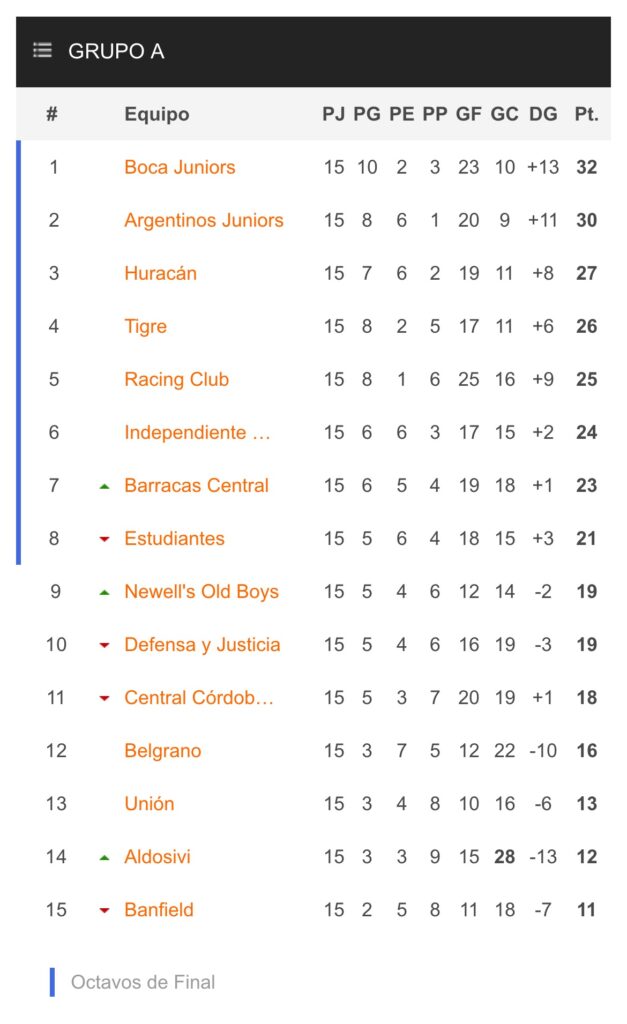Tap the Banfield team link
Screen dimensions: 627x1024
(x=159, y=909)
